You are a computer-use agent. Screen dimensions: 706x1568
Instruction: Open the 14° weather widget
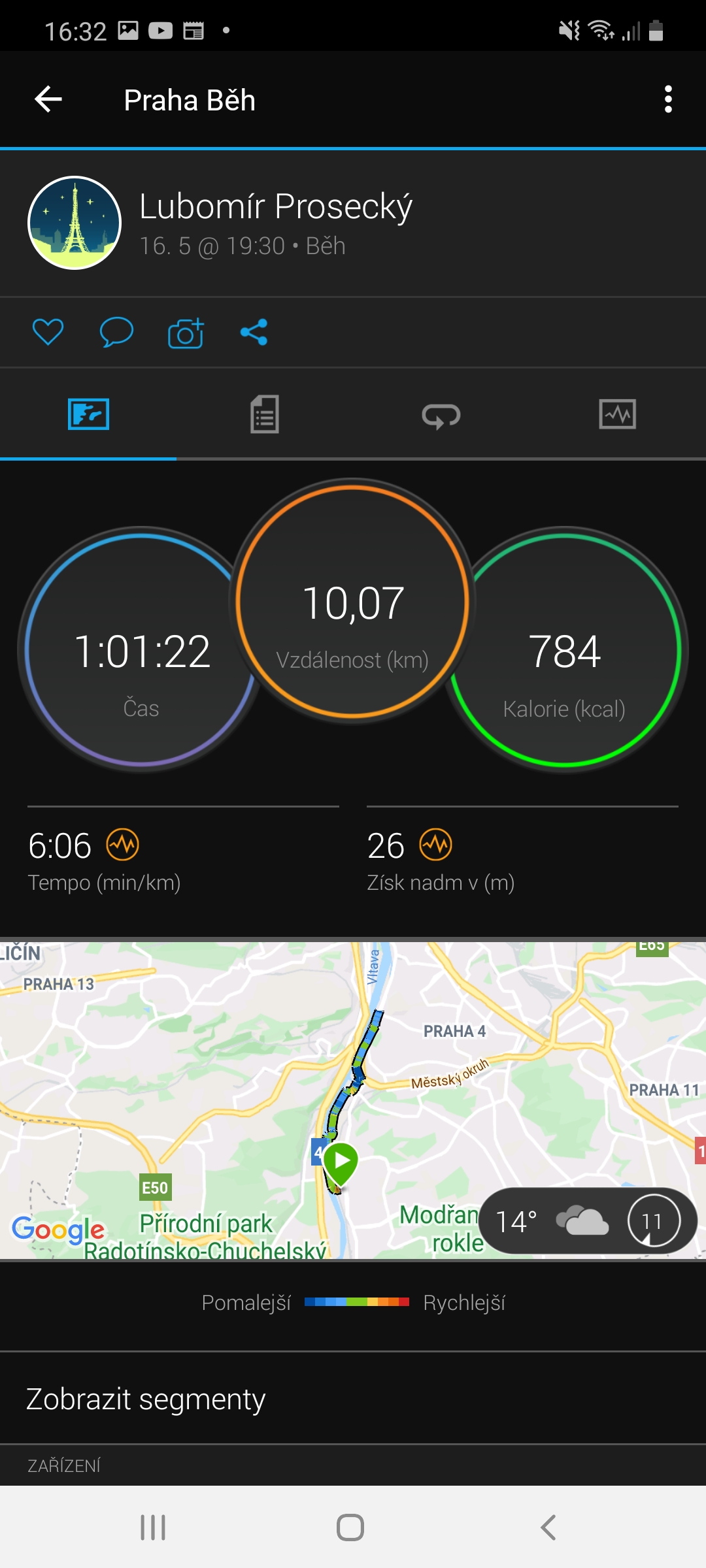point(588,1220)
